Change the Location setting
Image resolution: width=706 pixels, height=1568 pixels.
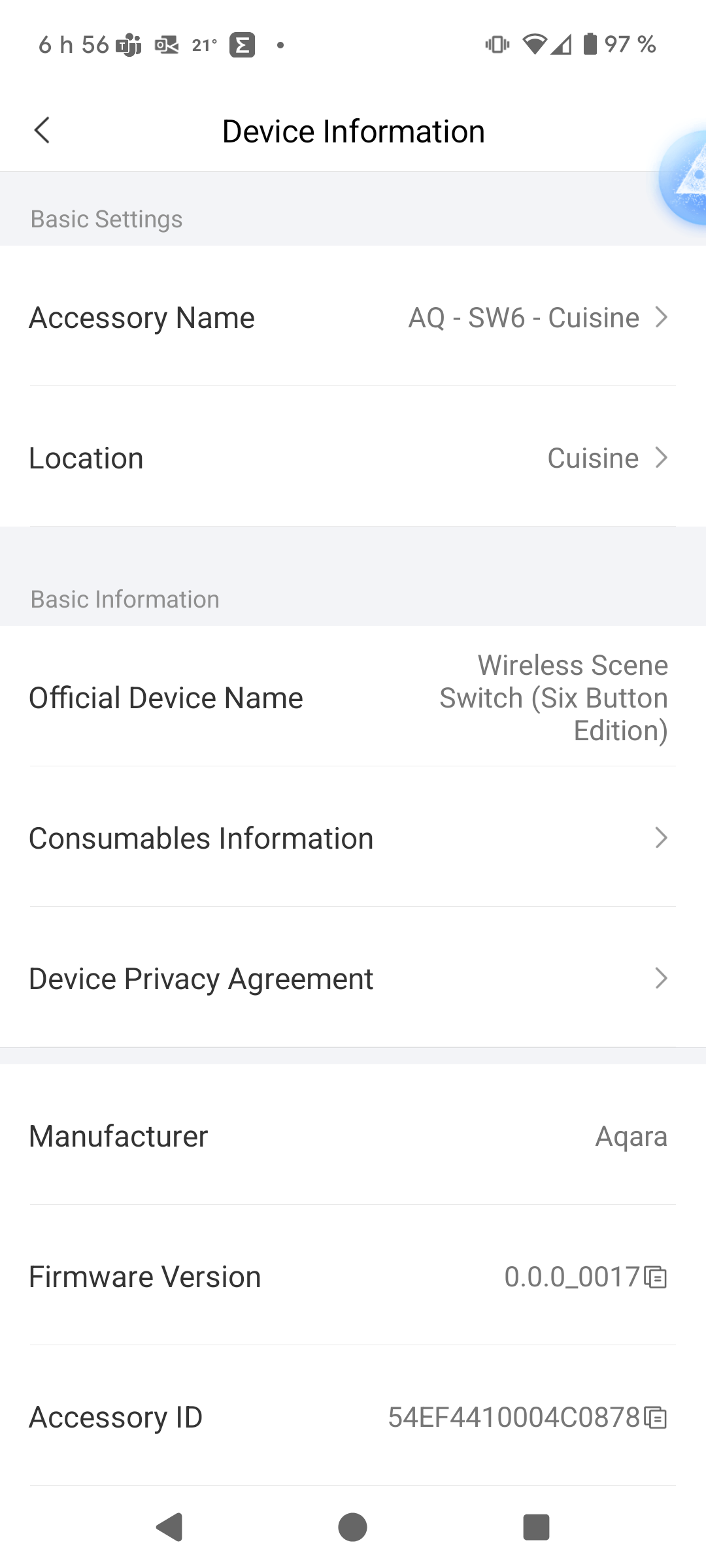[353, 458]
